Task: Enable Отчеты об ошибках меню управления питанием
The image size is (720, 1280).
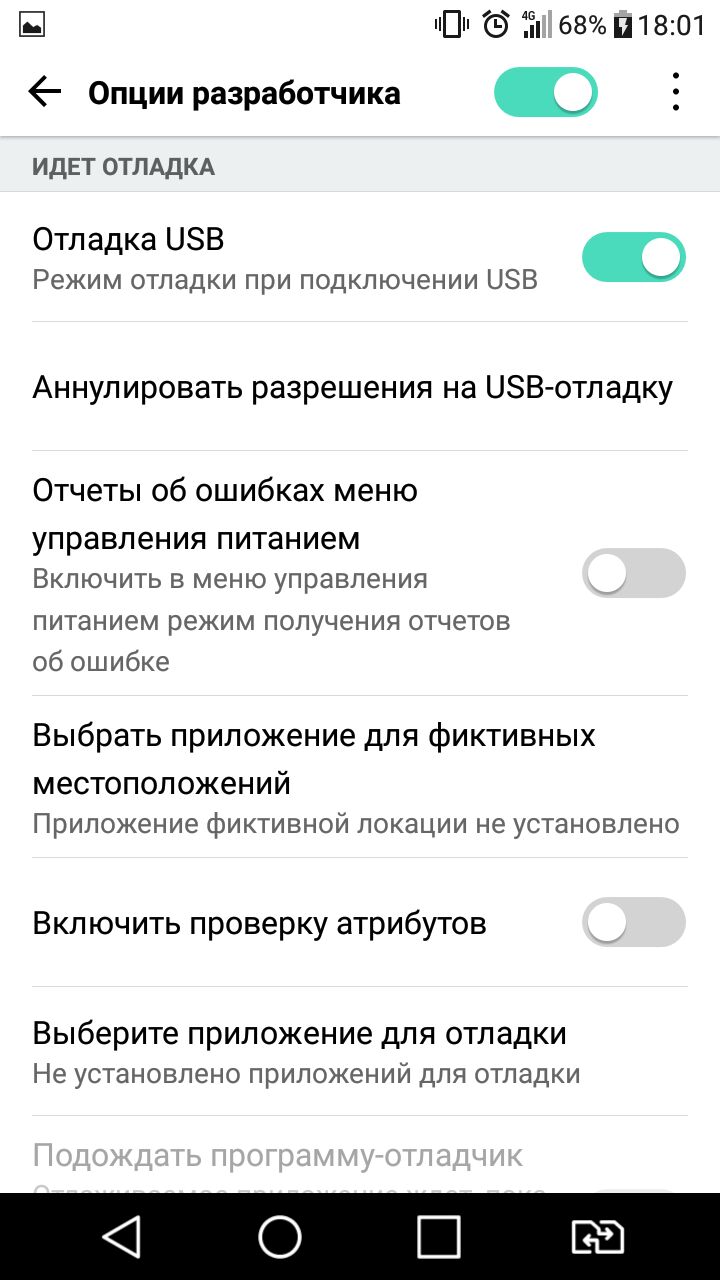Action: click(x=634, y=573)
